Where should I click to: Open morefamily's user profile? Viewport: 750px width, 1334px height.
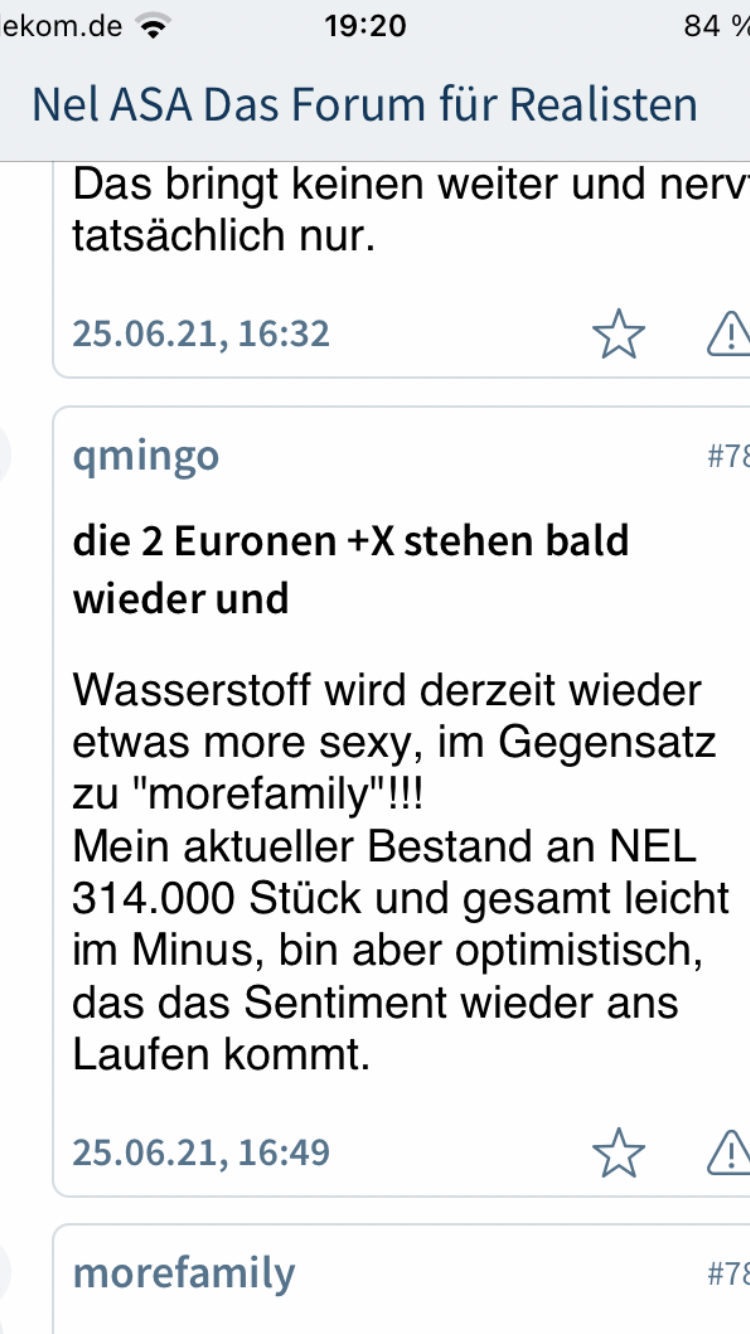[184, 1273]
